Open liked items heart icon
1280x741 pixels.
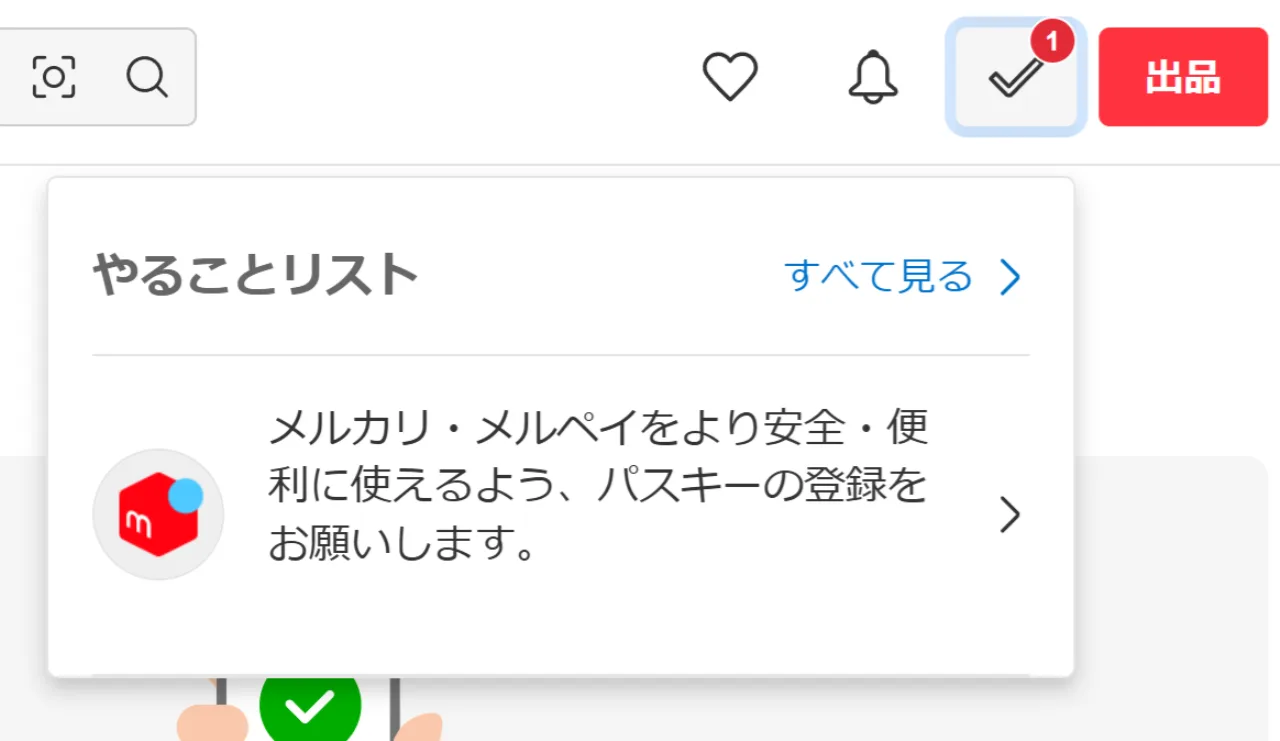click(x=730, y=77)
